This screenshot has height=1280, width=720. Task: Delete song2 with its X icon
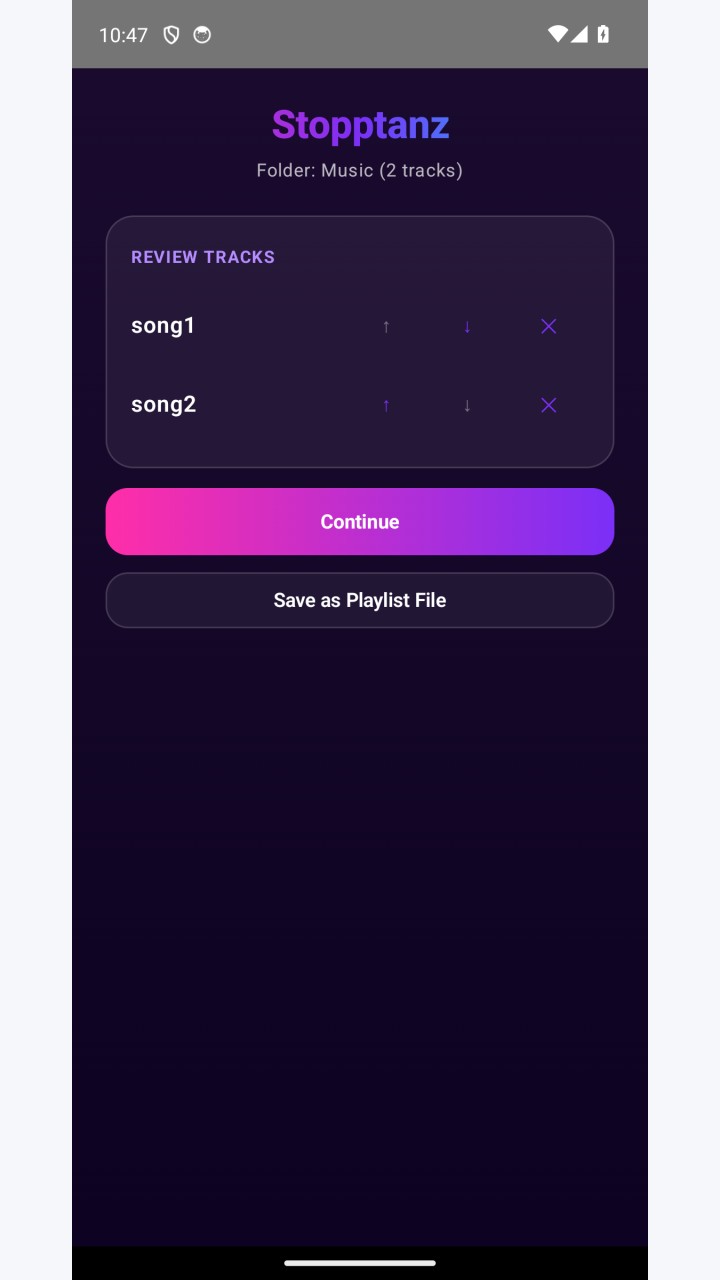click(x=548, y=405)
